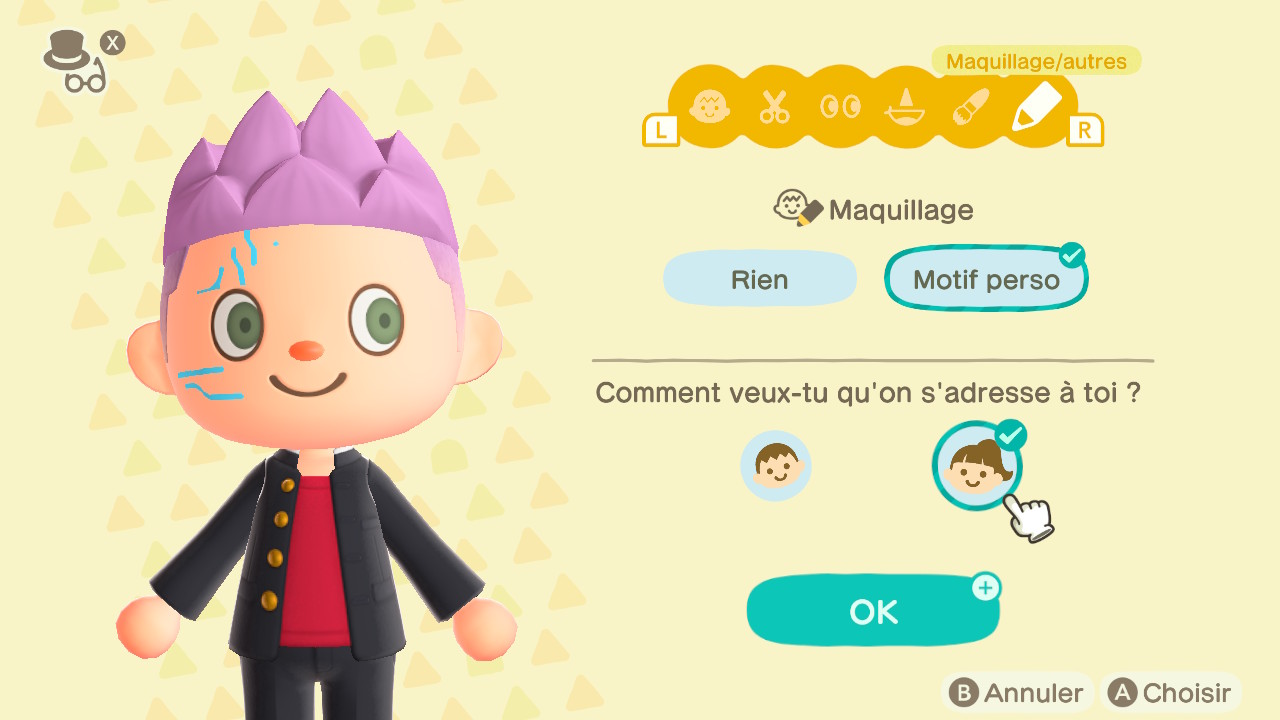Switch to the hairstyle scissors tab
1280x720 pixels.
pos(774,106)
